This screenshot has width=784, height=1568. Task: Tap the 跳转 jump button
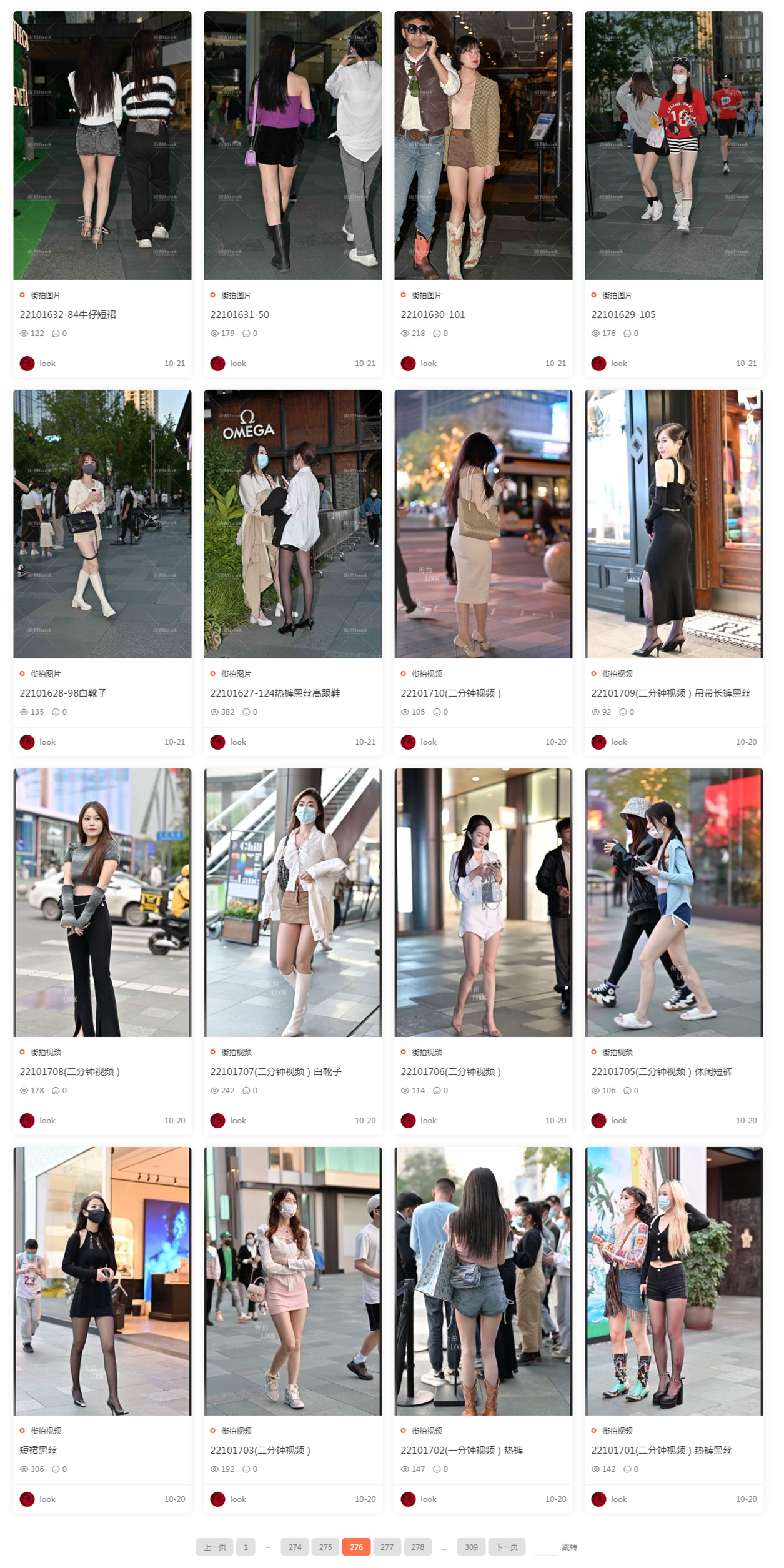tap(569, 1547)
